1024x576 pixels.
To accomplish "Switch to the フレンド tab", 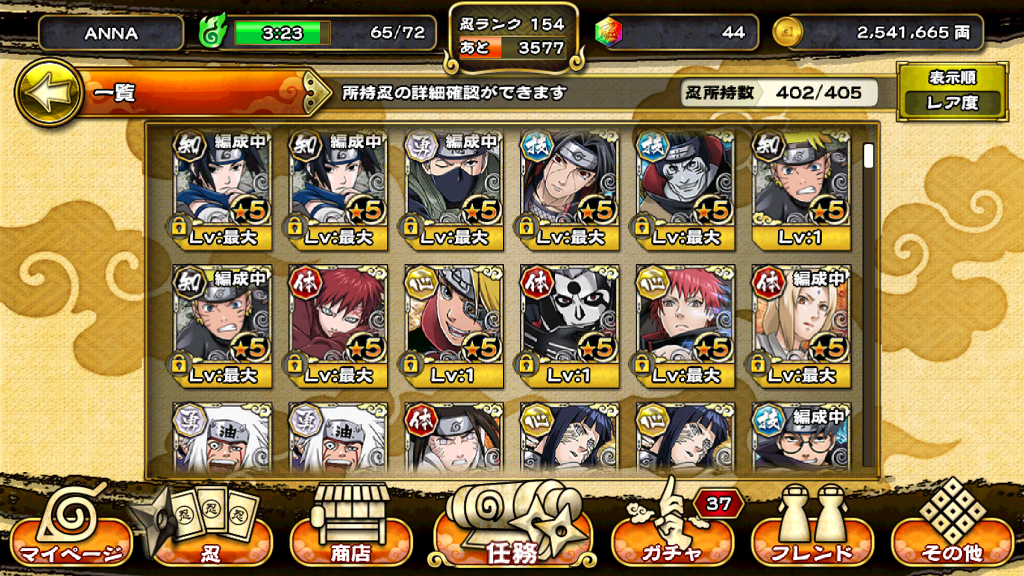I will 810,531.
